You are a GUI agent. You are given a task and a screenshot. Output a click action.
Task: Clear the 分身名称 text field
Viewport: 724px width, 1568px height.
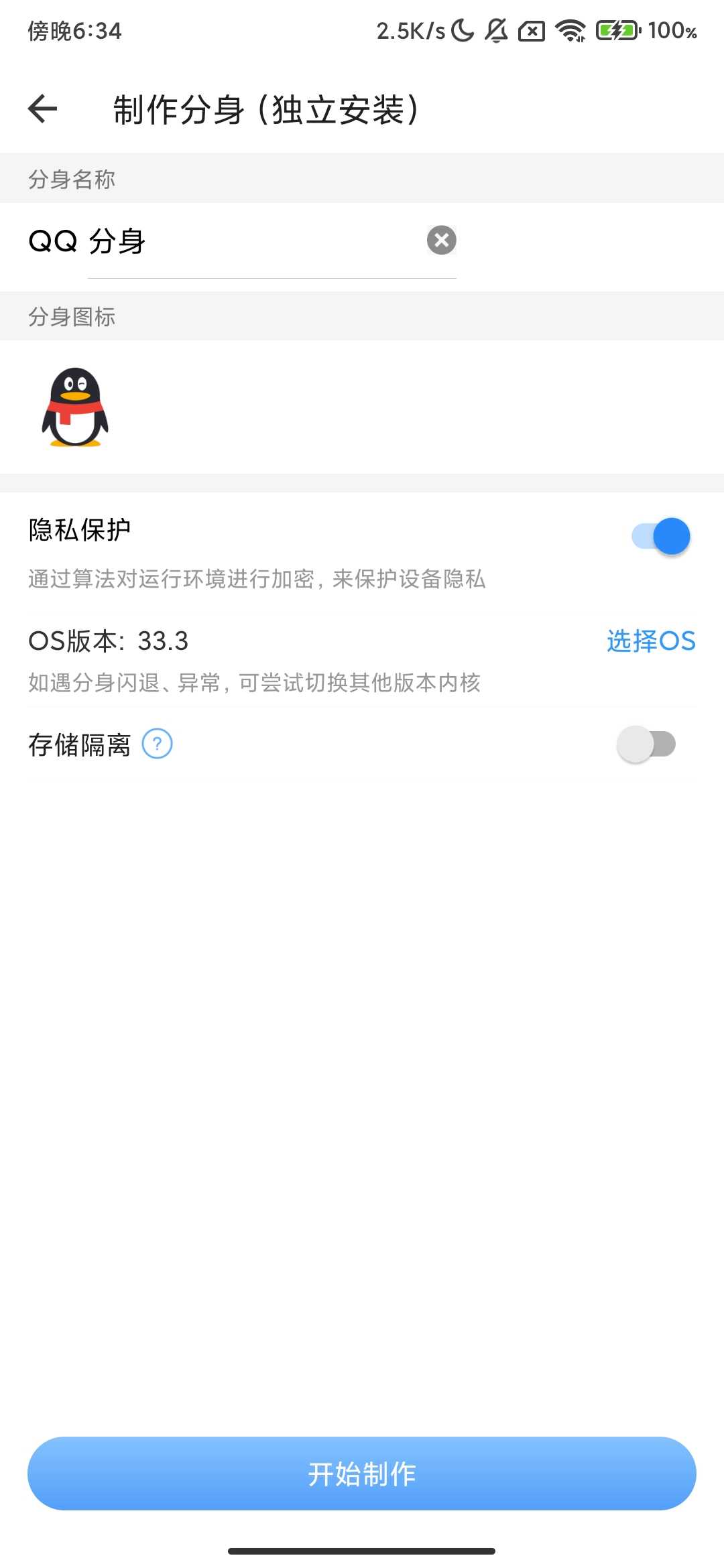click(x=442, y=240)
